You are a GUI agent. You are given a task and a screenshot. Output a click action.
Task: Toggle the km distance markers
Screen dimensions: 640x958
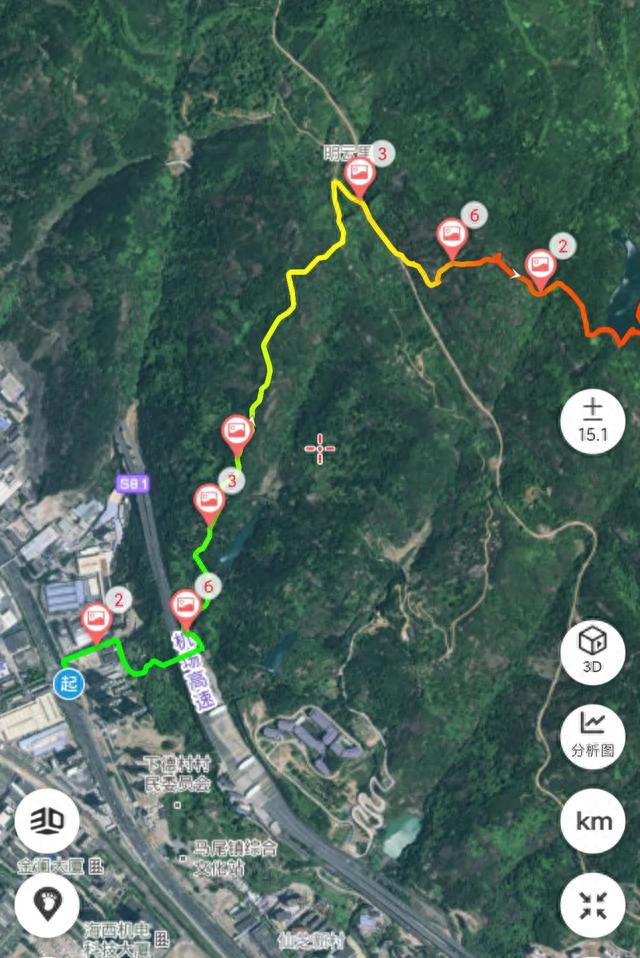[x=592, y=821]
